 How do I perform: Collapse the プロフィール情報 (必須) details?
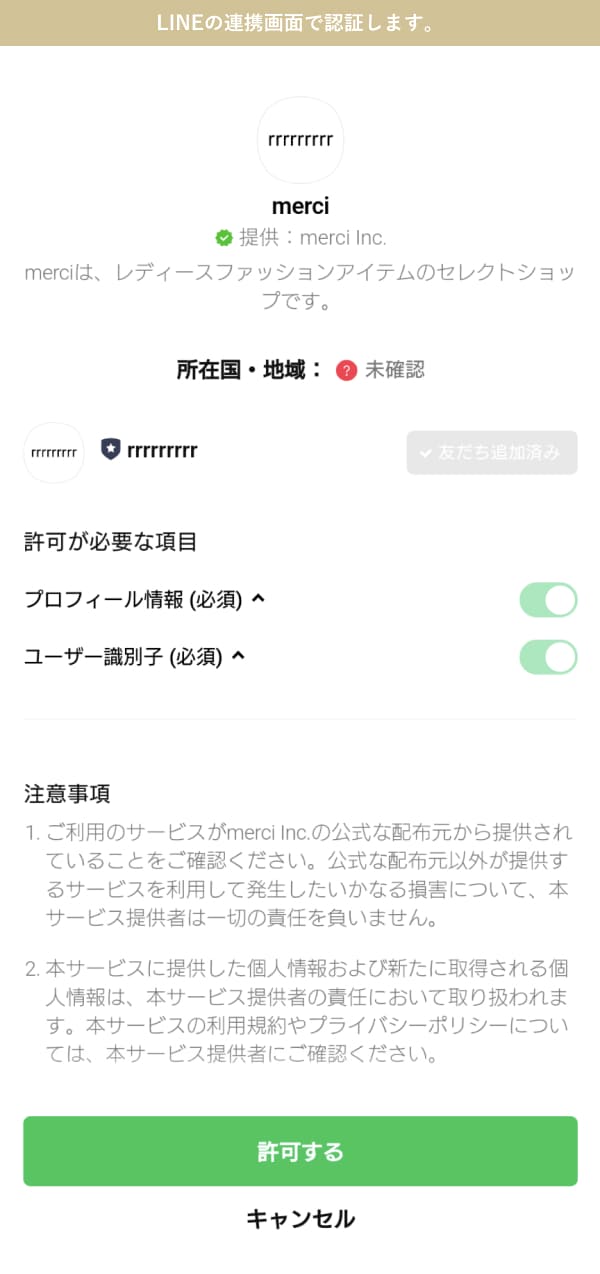tap(259, 599)
